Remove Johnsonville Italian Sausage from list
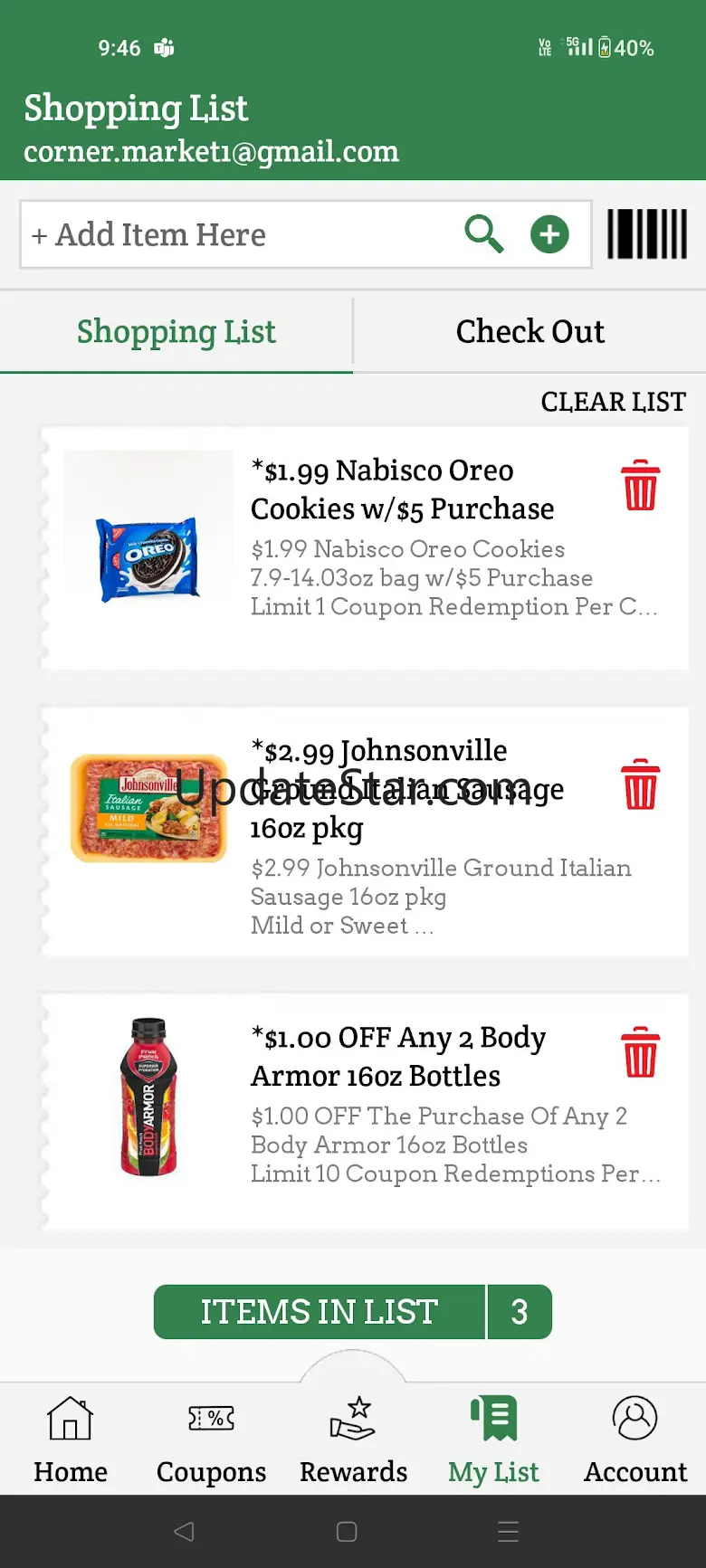Image resolution: width=706 pixels, height=1568 pixels. pos(640,784)
